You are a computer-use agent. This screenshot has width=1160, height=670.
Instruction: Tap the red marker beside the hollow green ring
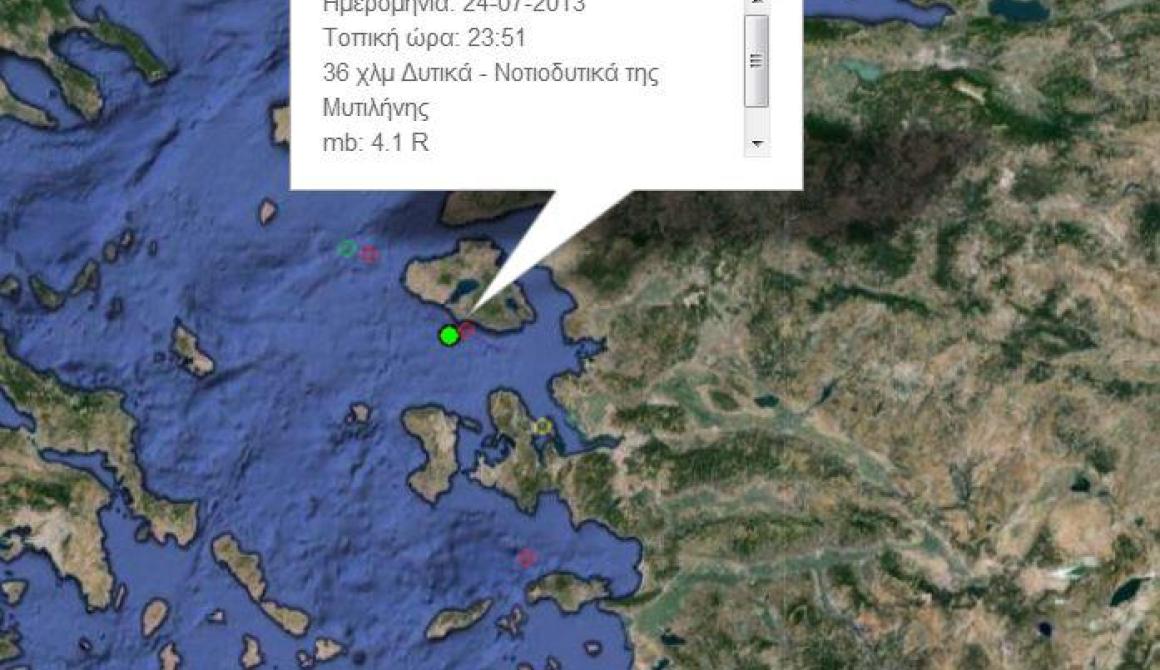pos(370,253)
